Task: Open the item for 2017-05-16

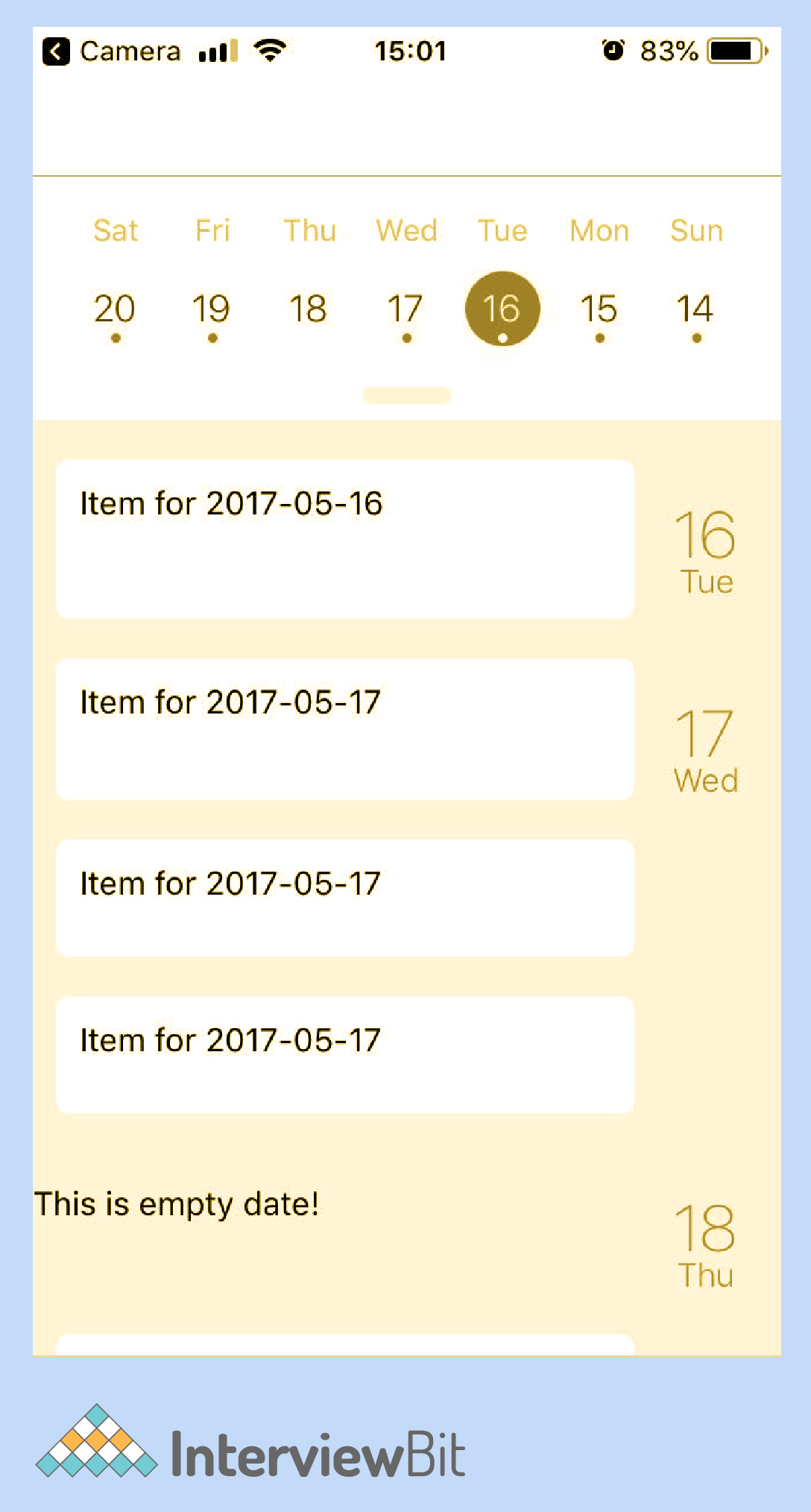Action: coord(344,539)
